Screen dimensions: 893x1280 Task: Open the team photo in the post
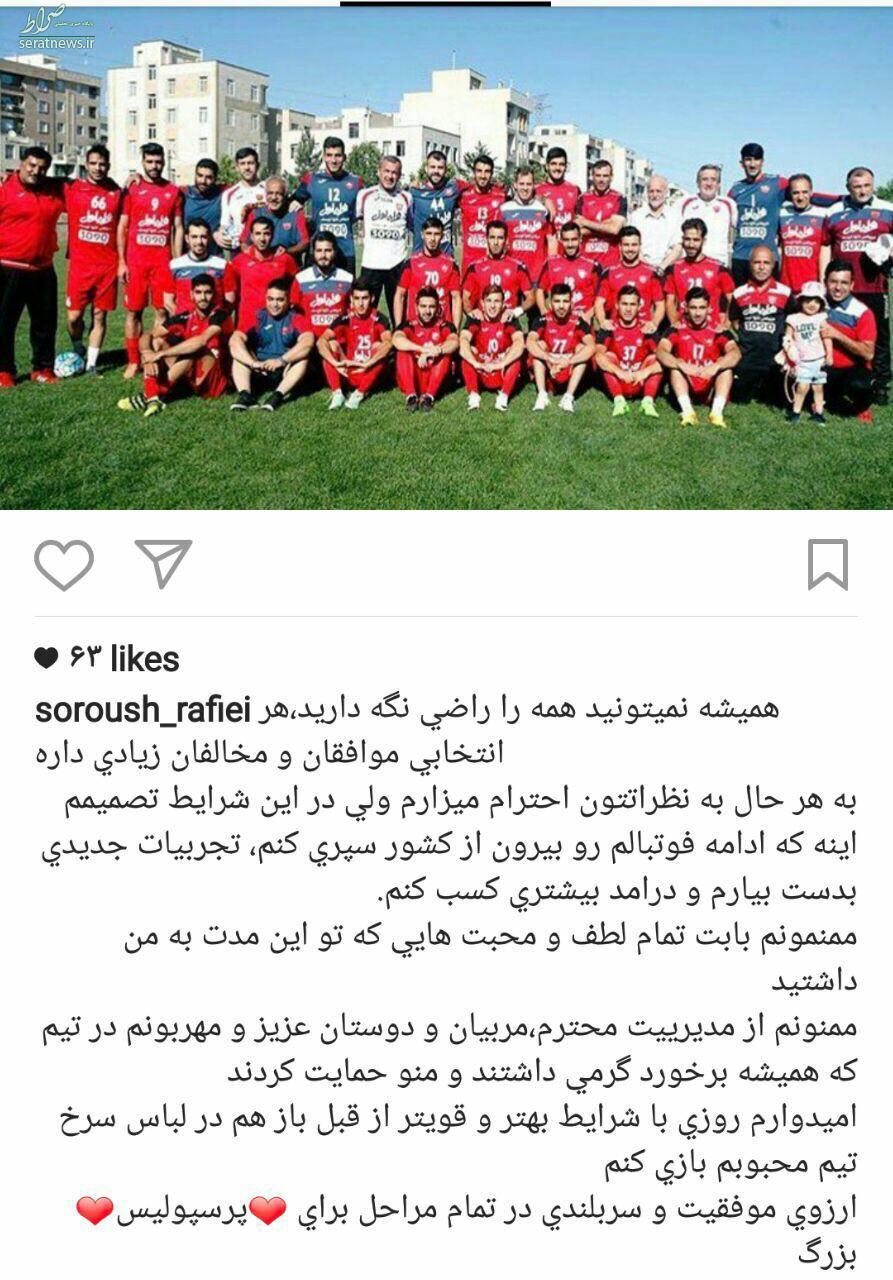click(x=446, y=260)
